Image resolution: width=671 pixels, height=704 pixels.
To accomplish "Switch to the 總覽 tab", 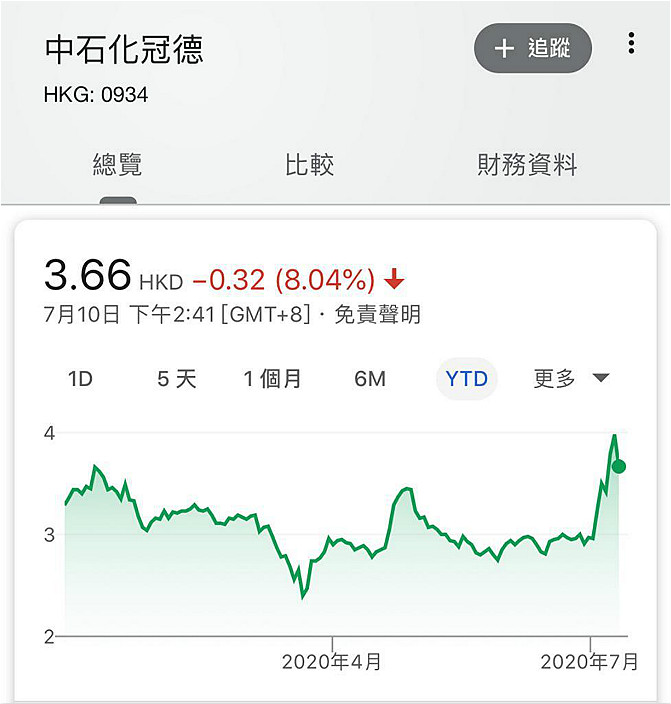I will point(118,164).
